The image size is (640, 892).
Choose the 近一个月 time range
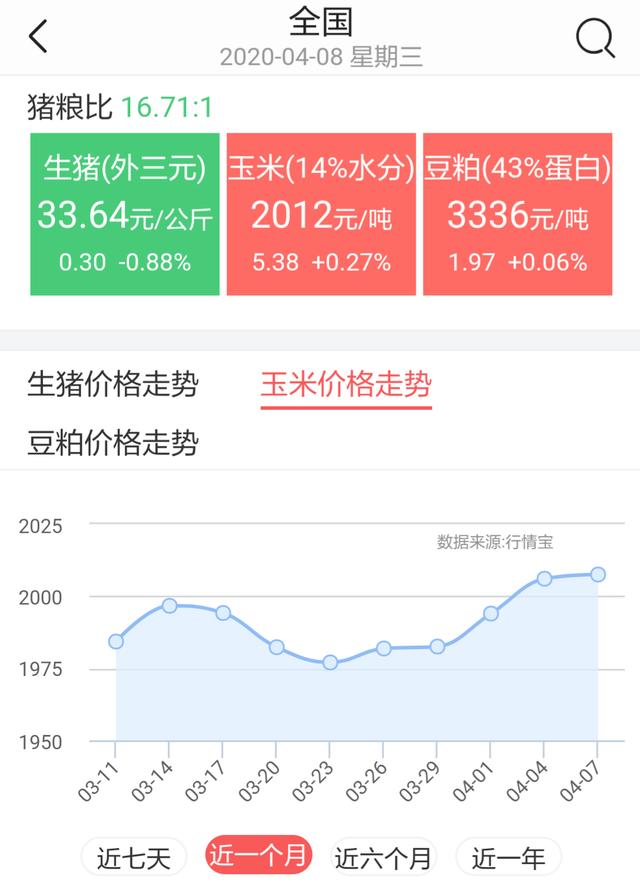click(x=258, y=856)
